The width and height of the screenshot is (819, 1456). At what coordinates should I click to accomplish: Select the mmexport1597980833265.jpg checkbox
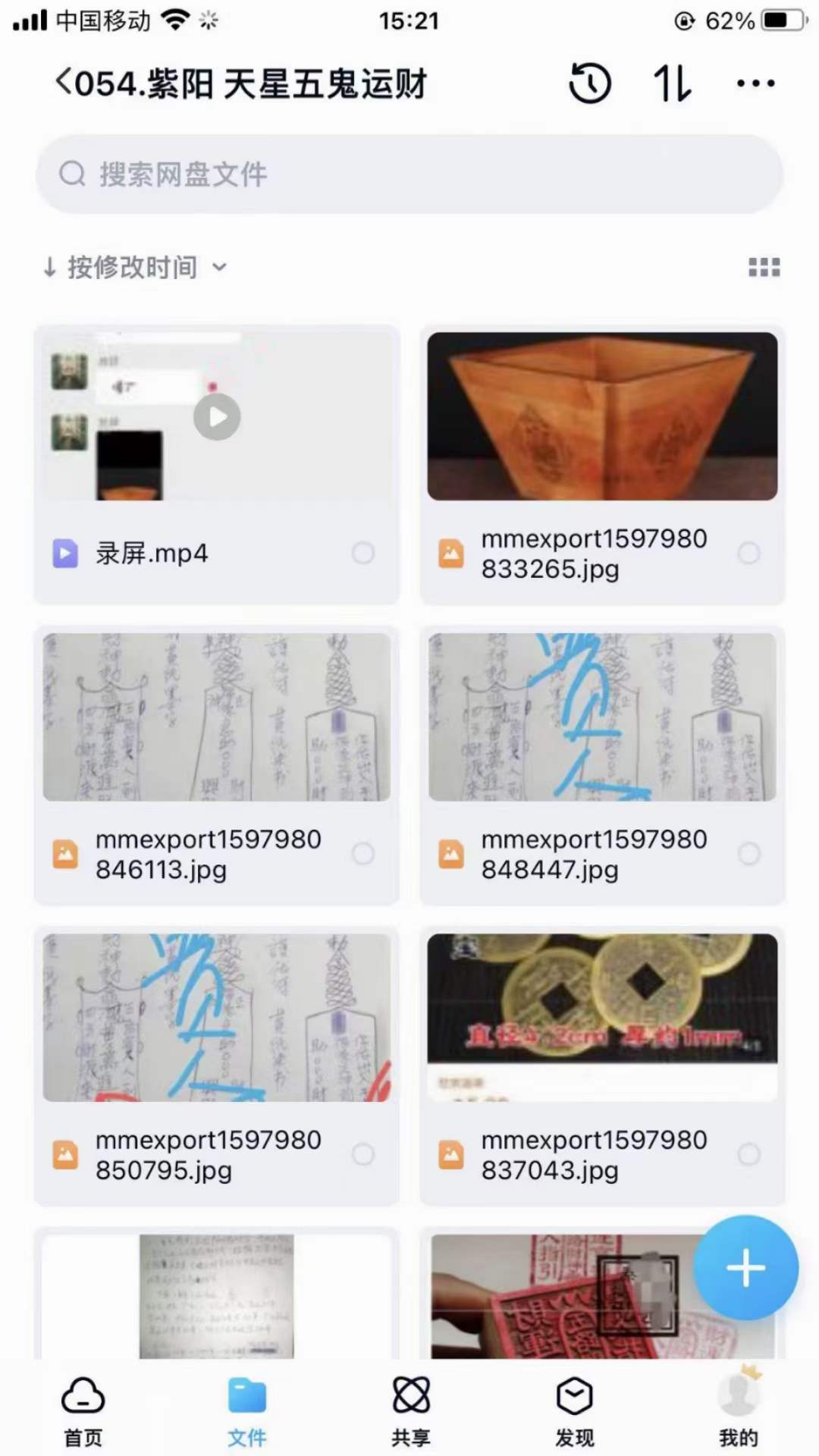coord(748,553)
